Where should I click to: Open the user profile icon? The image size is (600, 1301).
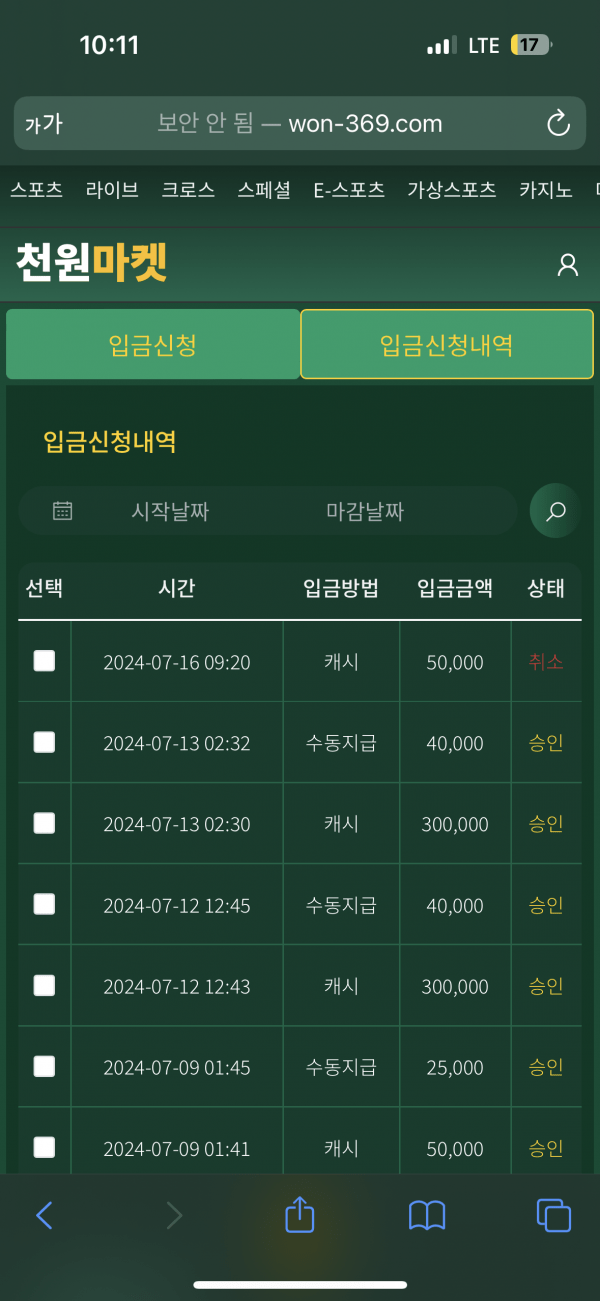coord(568,265)
